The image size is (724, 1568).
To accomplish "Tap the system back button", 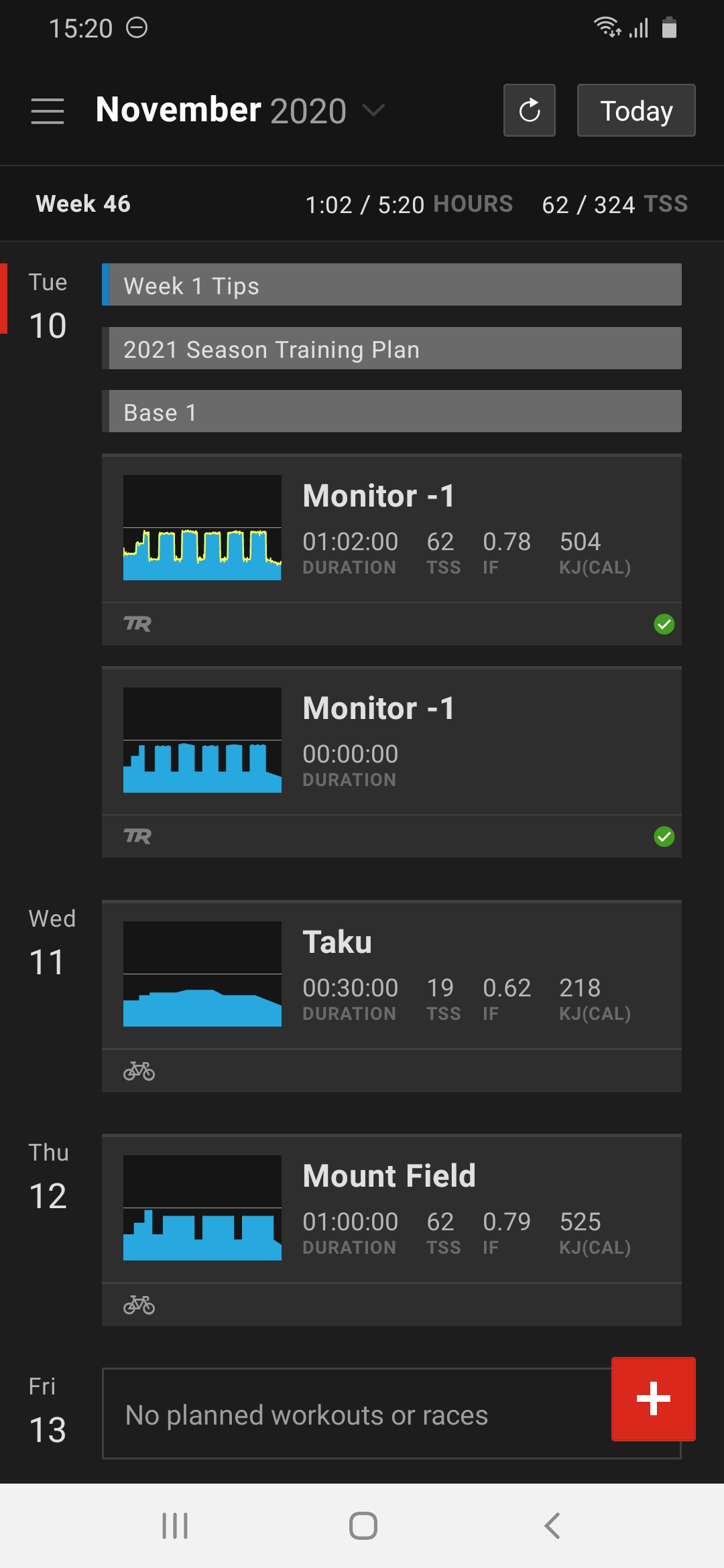I will 552,1526.
